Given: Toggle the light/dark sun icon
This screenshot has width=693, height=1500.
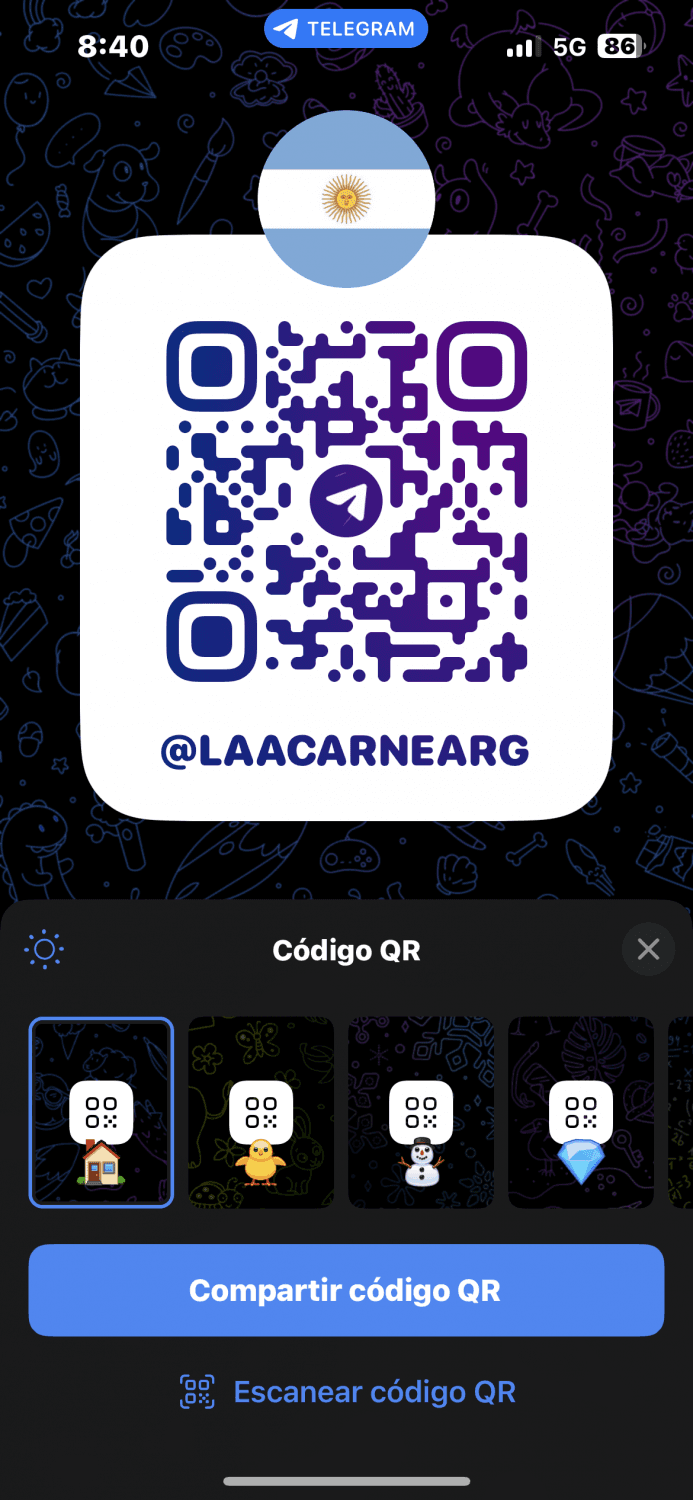Looking at the screenshot, I should pyautogui.click(x=44, y=949).
